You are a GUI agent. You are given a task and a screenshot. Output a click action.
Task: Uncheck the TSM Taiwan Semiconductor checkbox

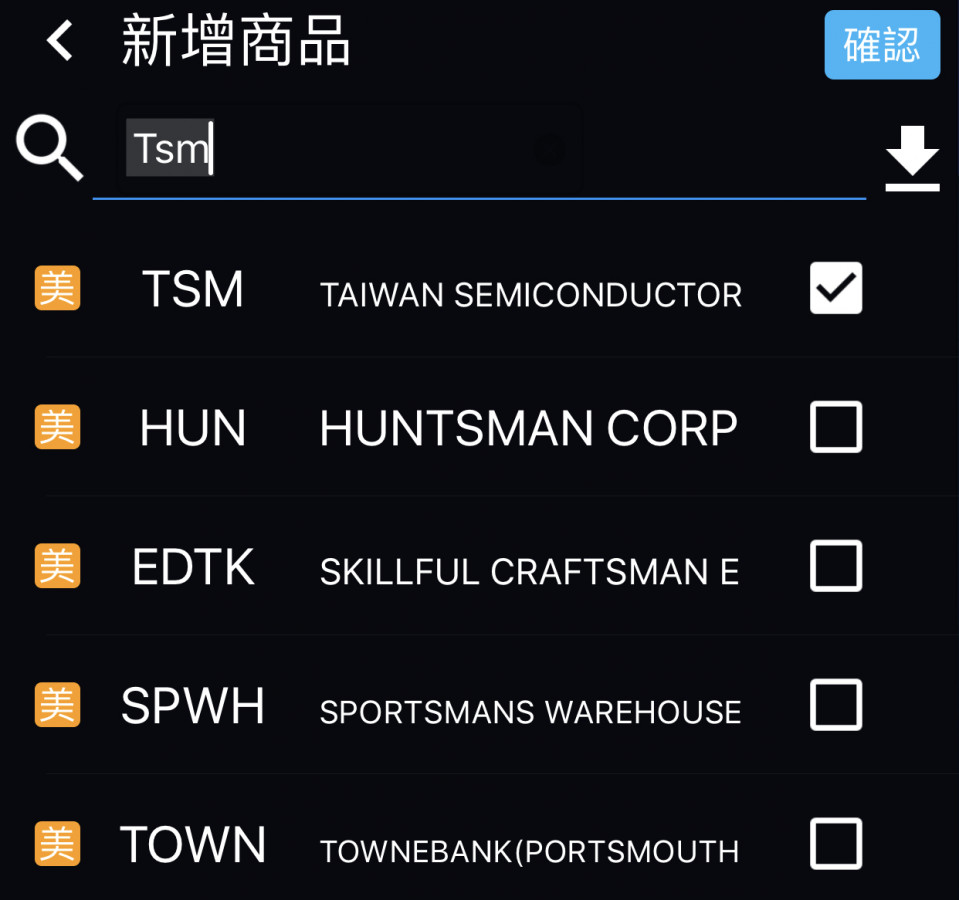(835, 289)
